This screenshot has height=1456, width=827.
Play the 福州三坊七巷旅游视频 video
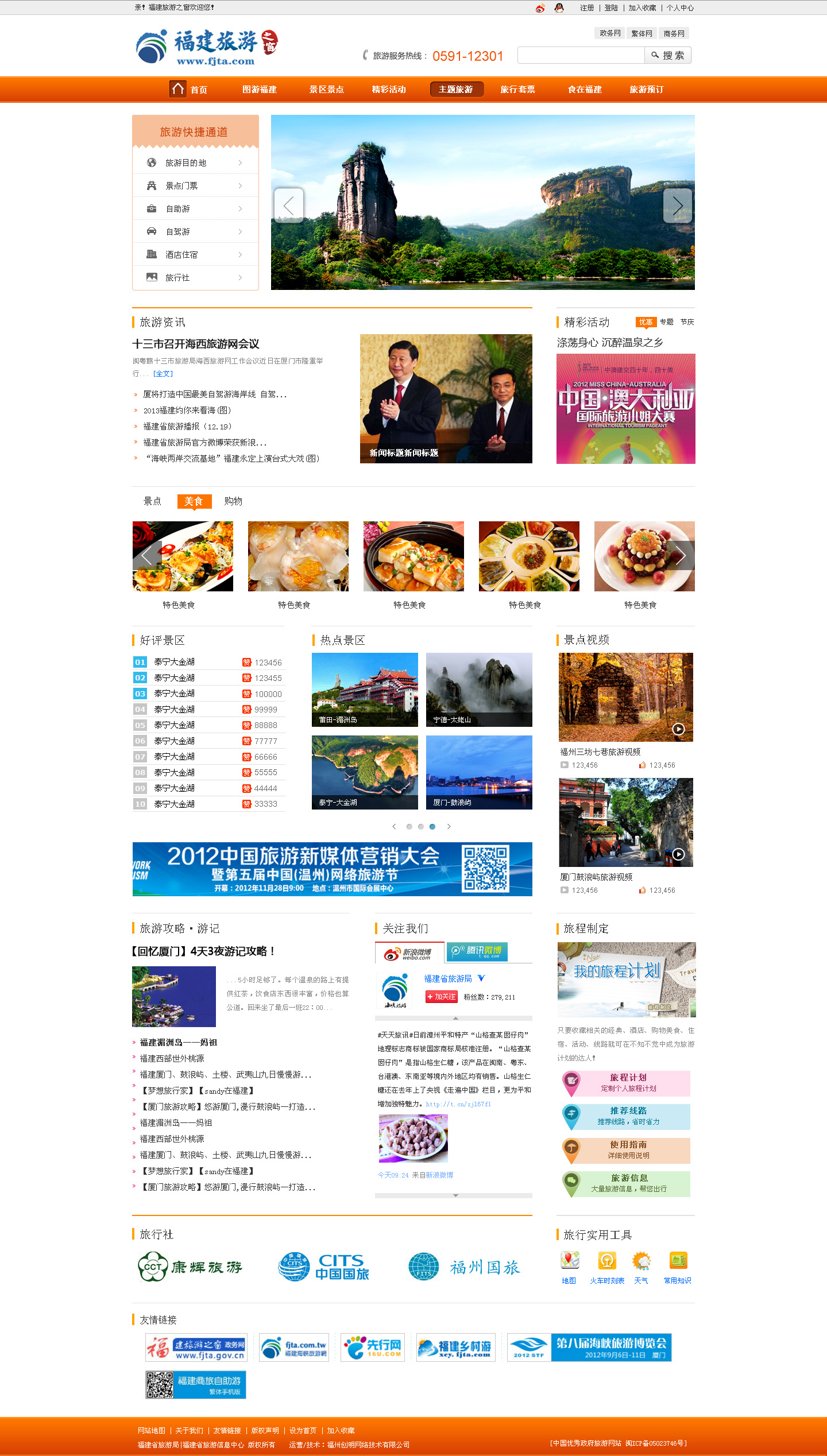[x=678, y=729]
